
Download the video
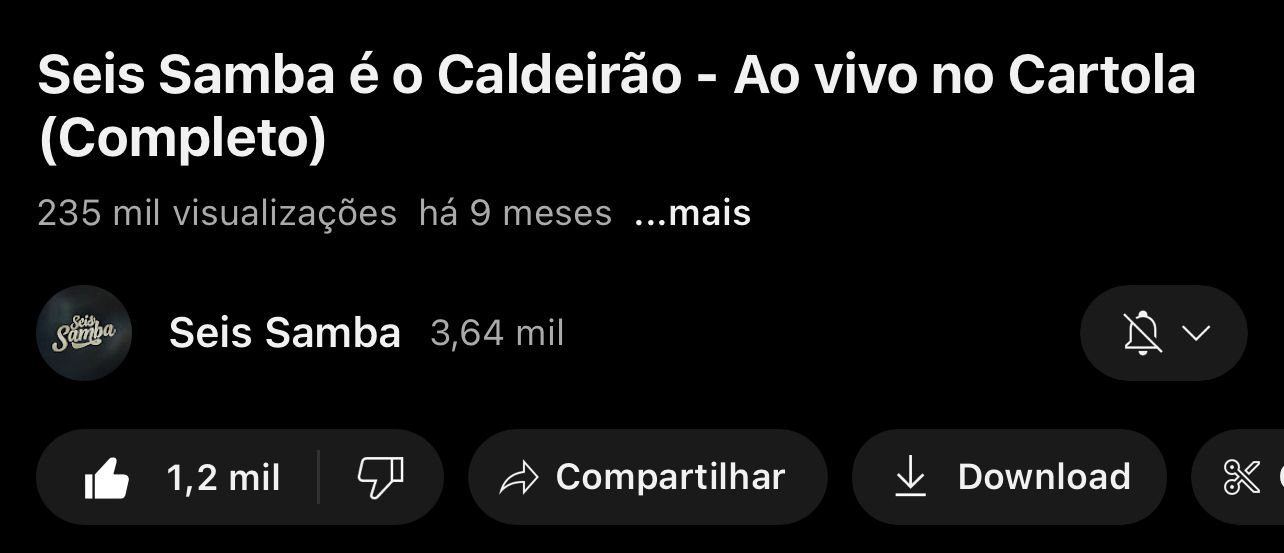pos(1009,478)
